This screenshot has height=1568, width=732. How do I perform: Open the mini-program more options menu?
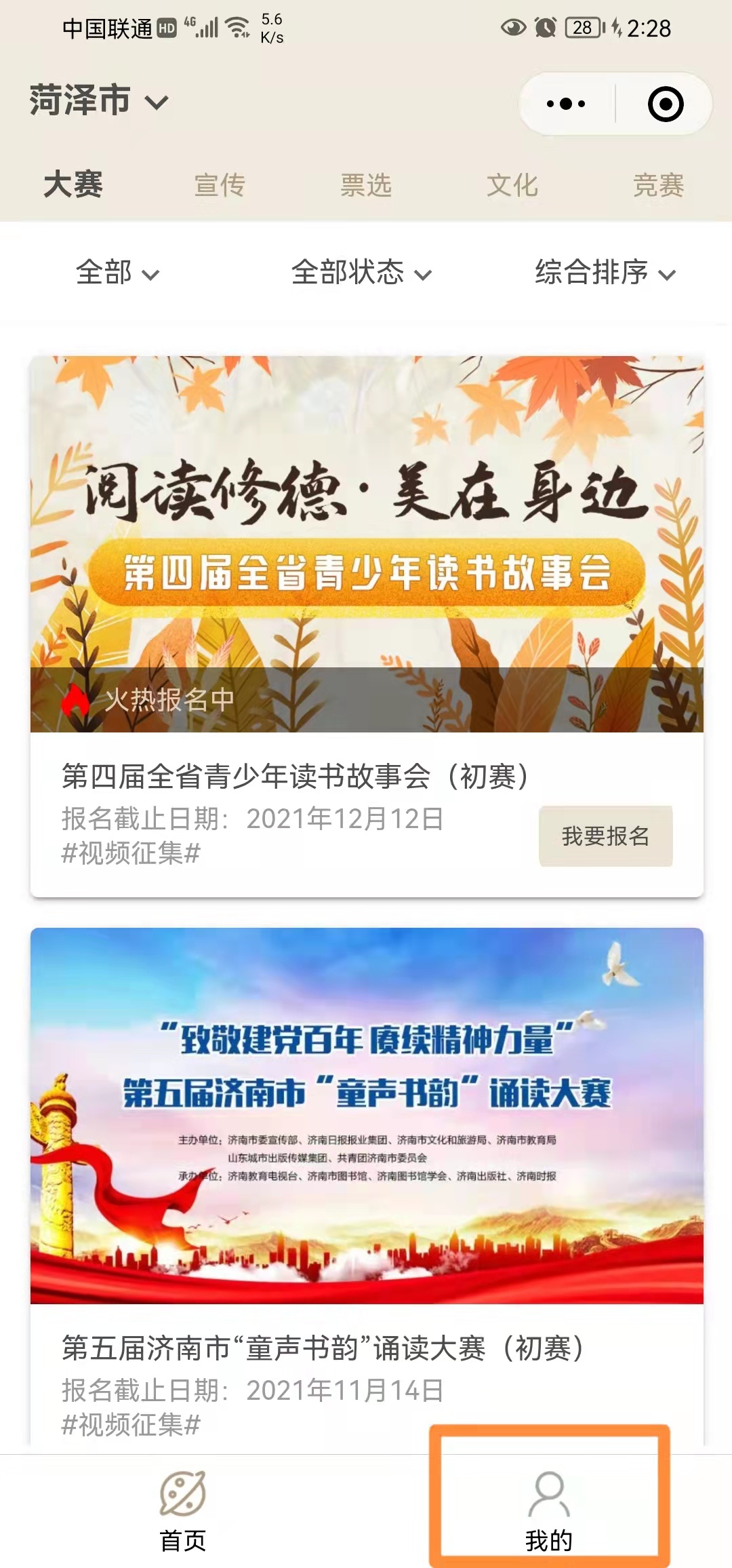pyautogui.click(x=566, y=104)
